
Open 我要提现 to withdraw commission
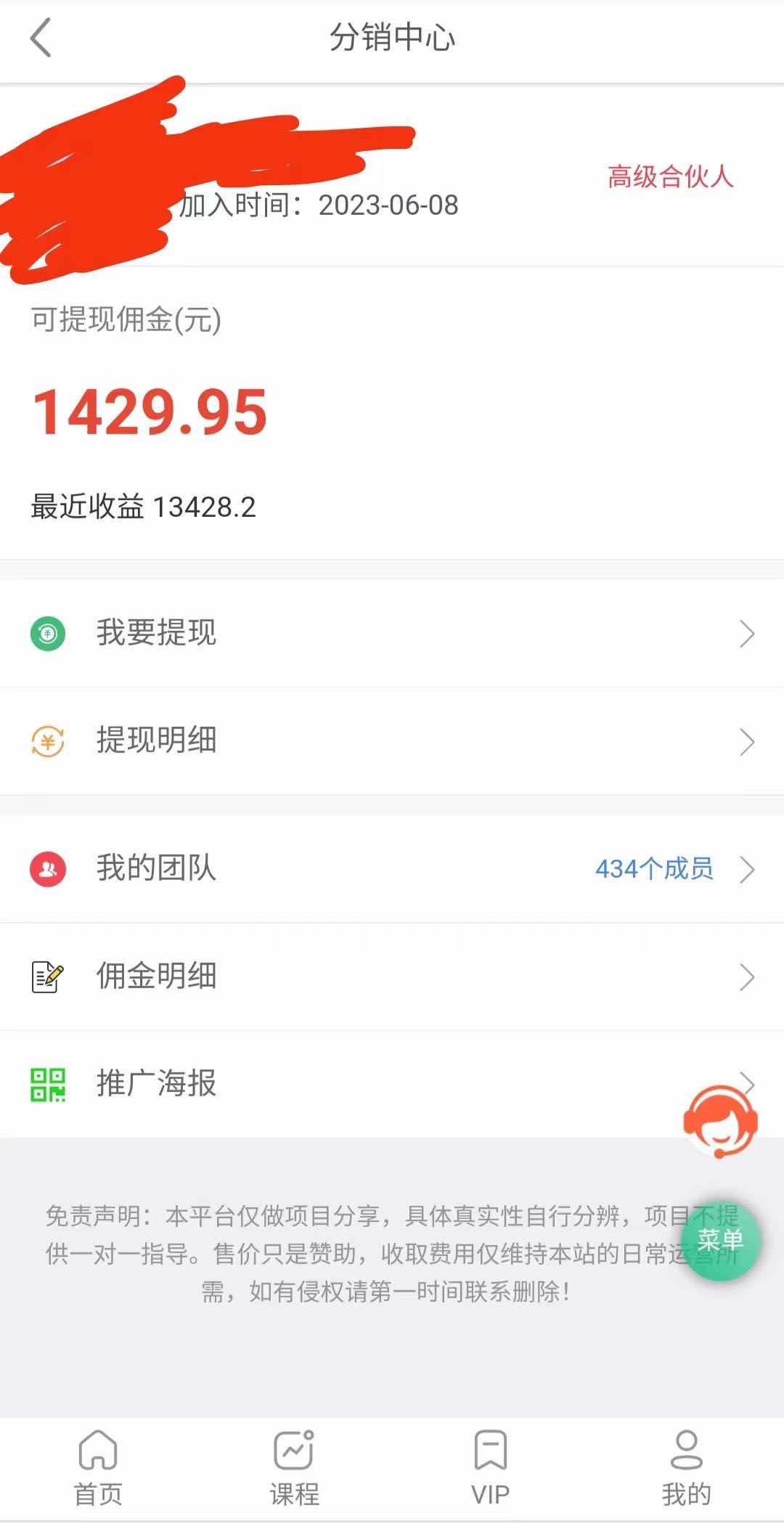[x=392, y=633]
